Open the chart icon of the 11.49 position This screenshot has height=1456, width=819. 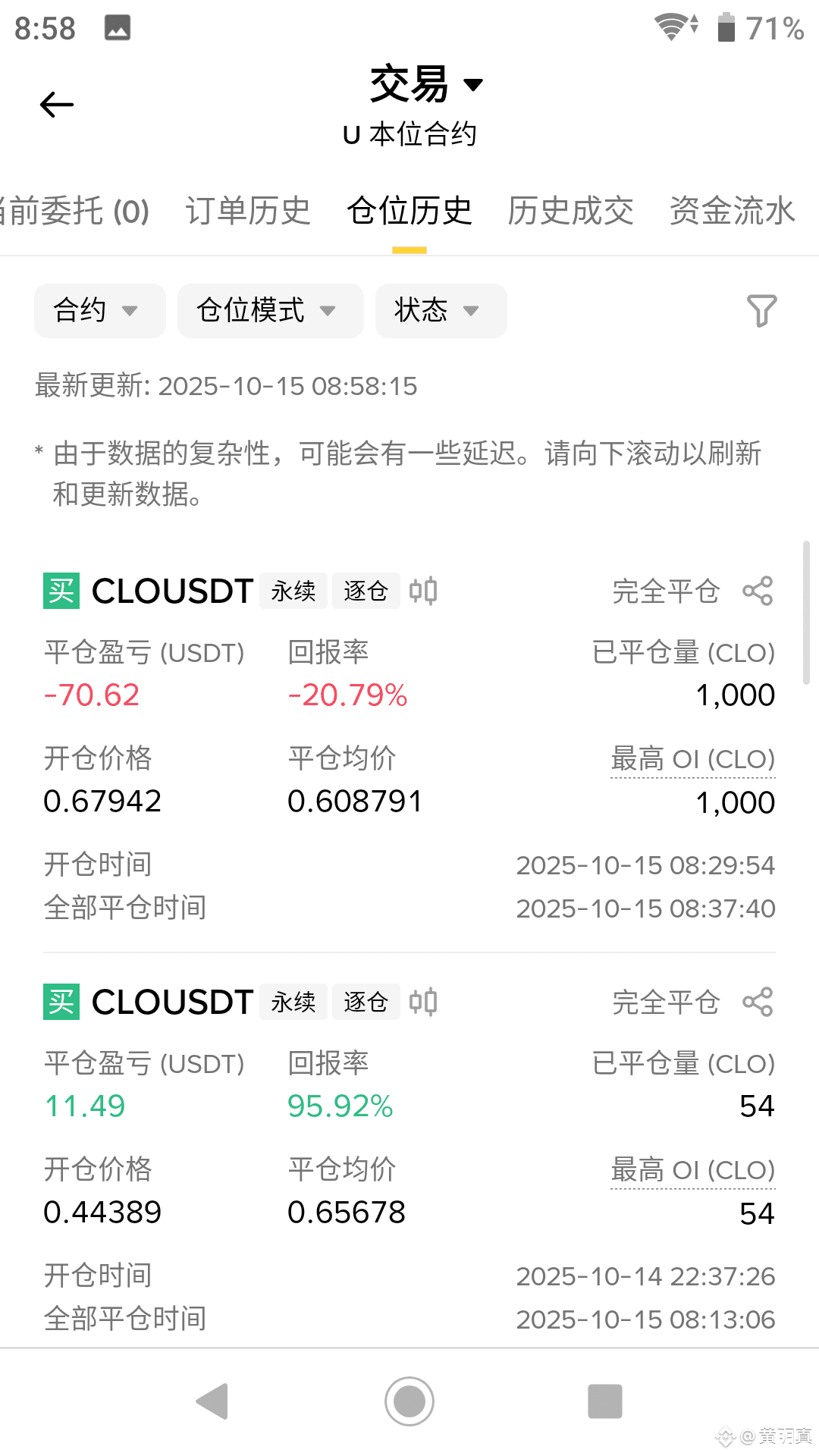click(x=423, y=1003)
